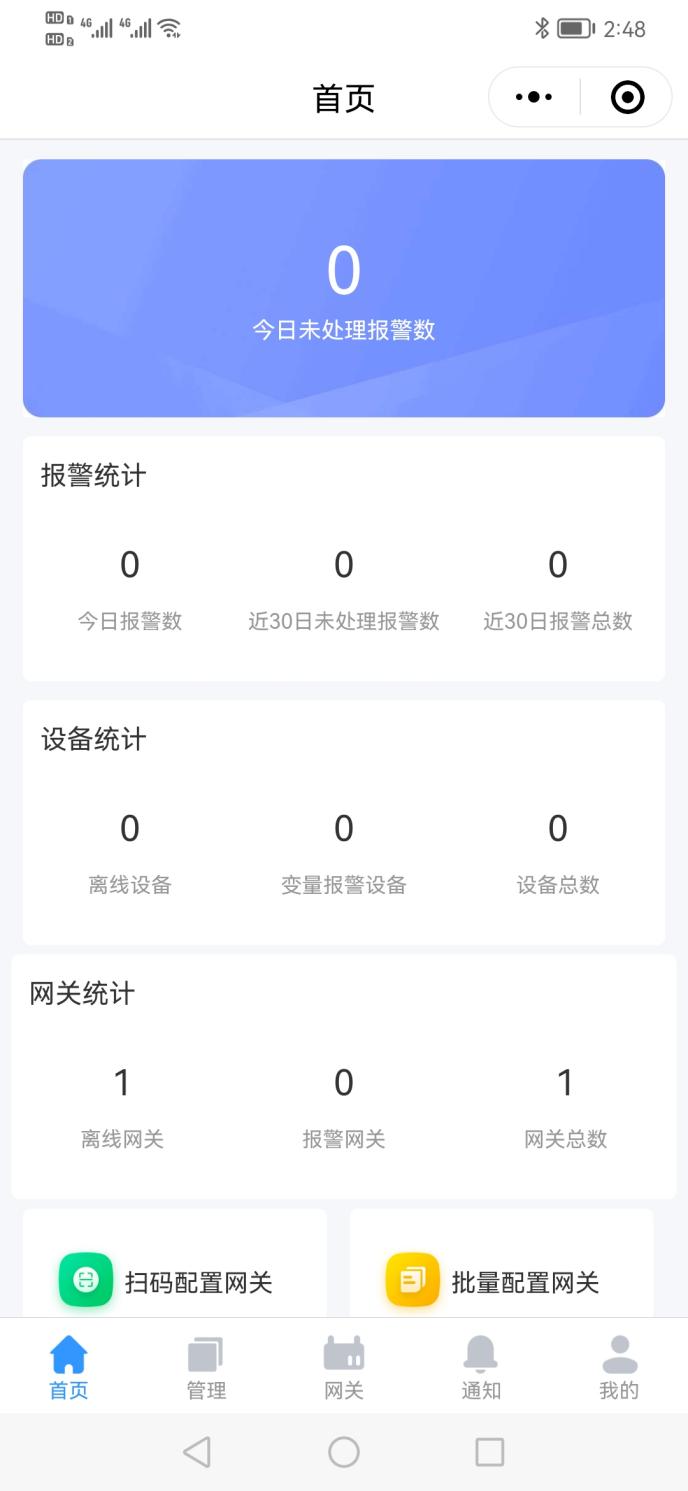Open 批量配置网关 batch configuration

(x=502, y=1280)
